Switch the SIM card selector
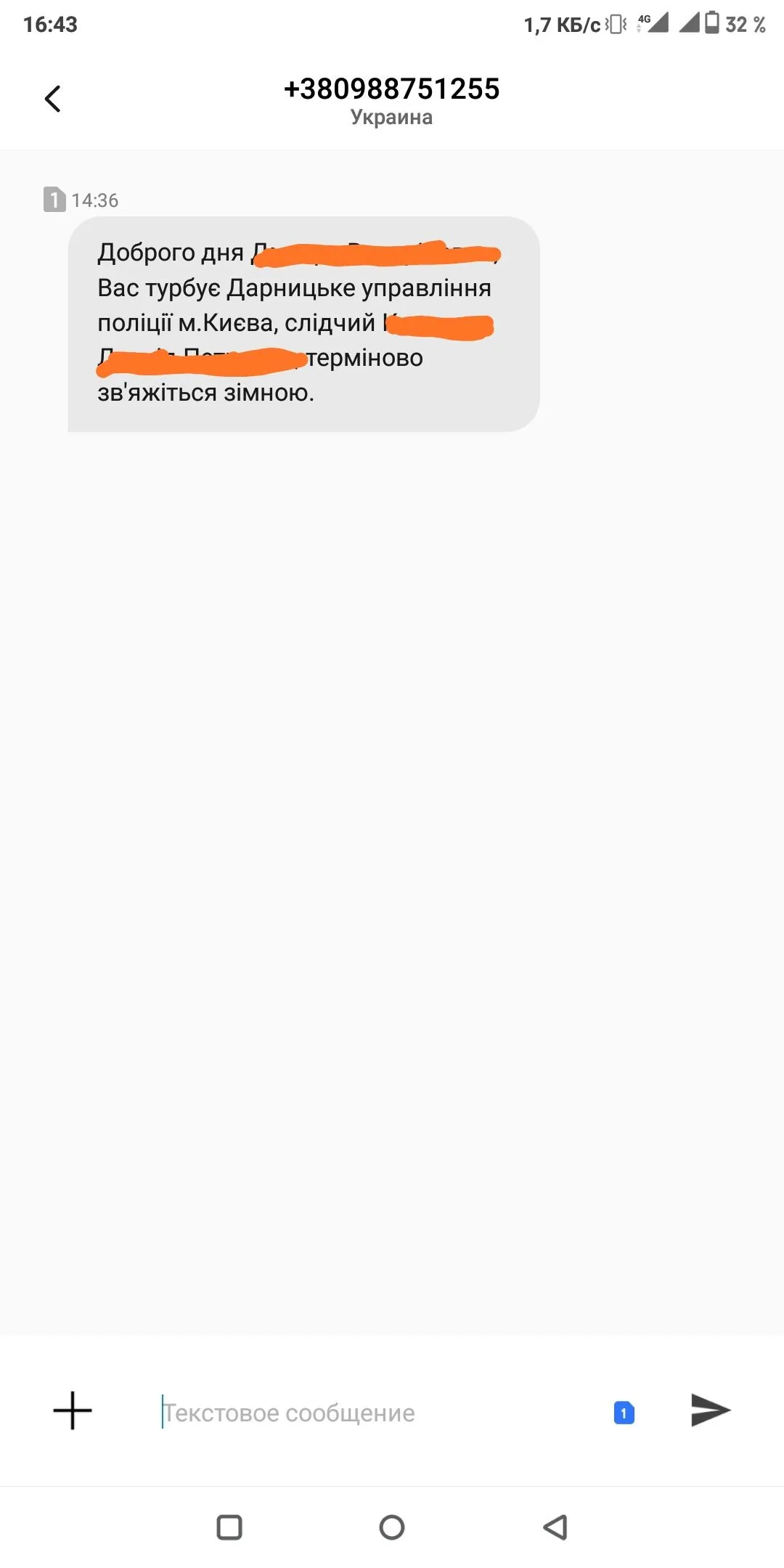Viewport: 784px width, 1568px height. pyautogui.click(x=624, y=1413)
